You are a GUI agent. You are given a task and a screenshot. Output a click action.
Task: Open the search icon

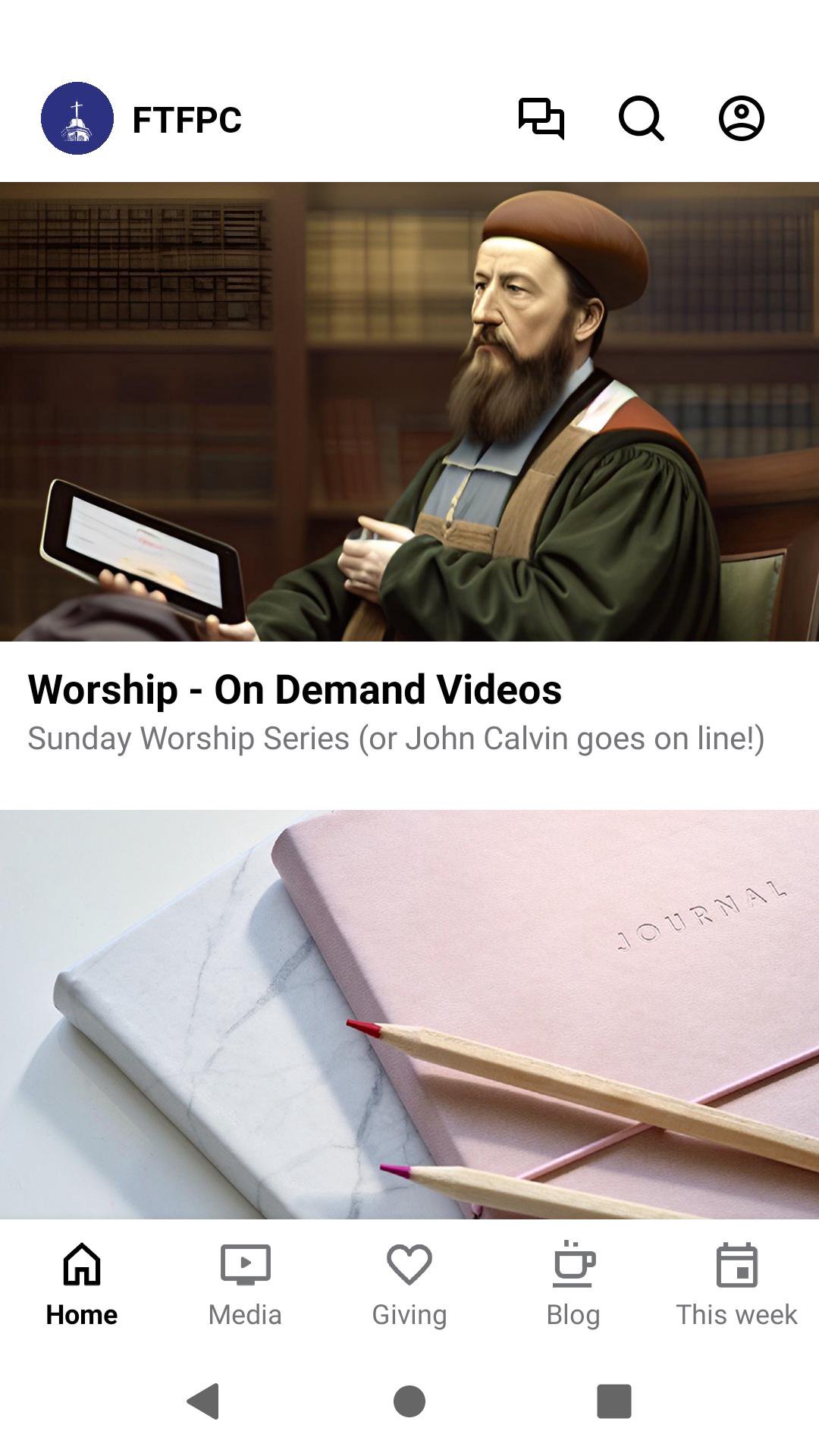click(641, 118)
